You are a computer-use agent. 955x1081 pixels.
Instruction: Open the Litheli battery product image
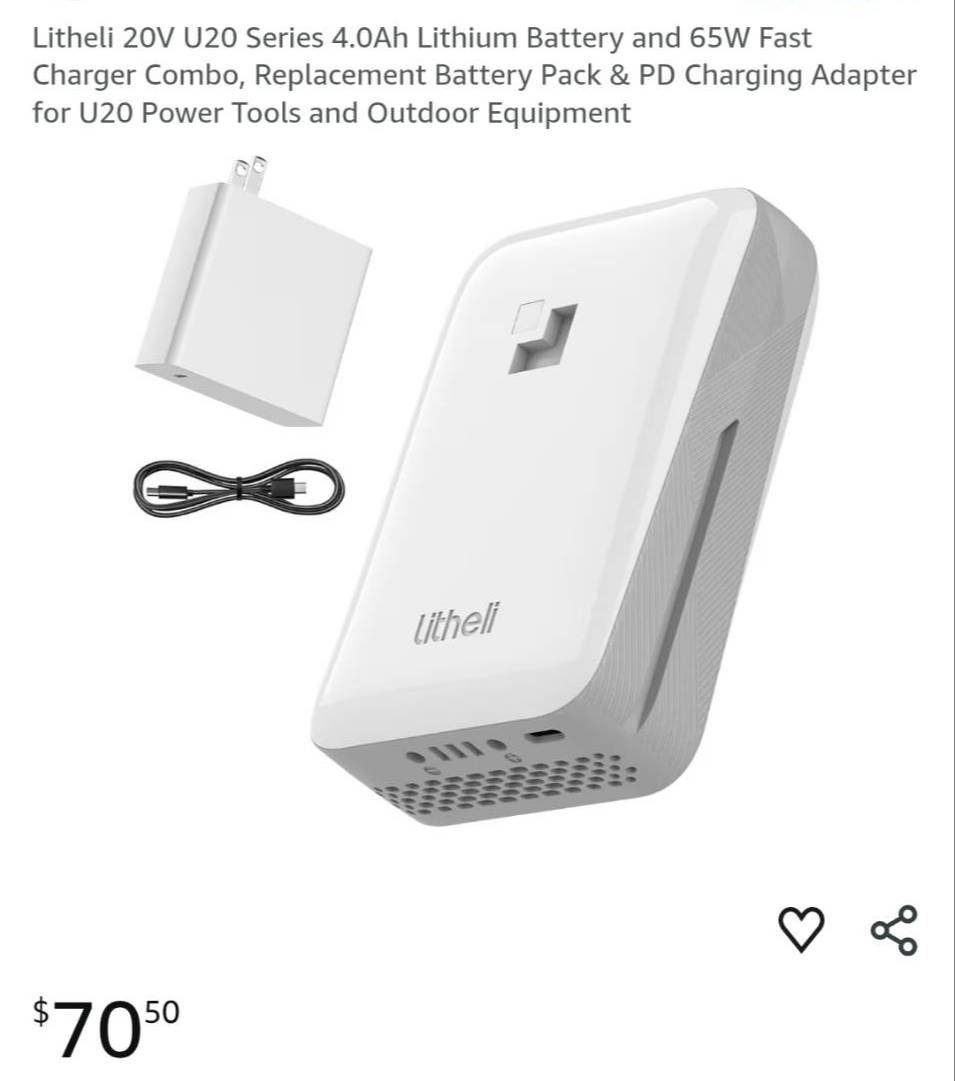coord(477,492)
